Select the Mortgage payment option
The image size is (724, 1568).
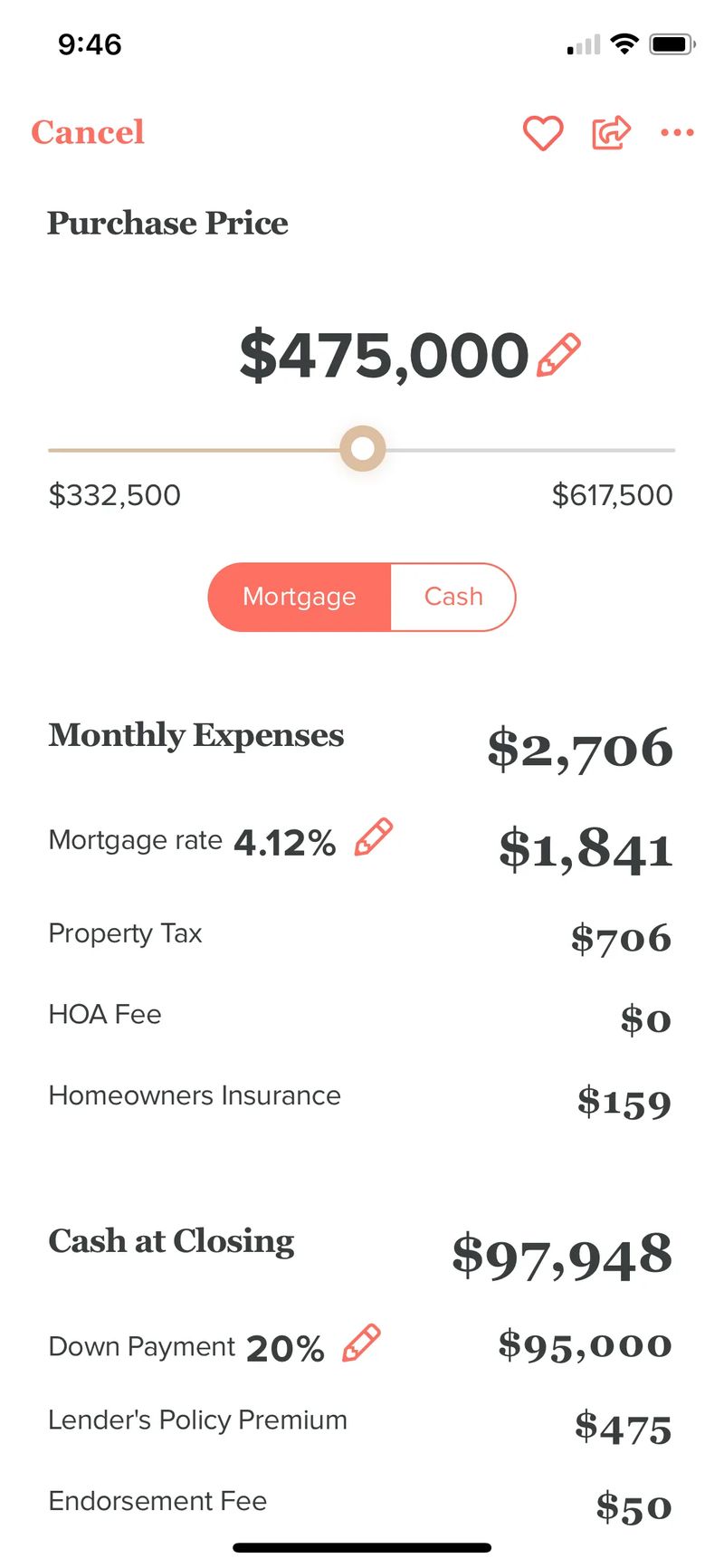pyautogui.click(x=300, y=597)
